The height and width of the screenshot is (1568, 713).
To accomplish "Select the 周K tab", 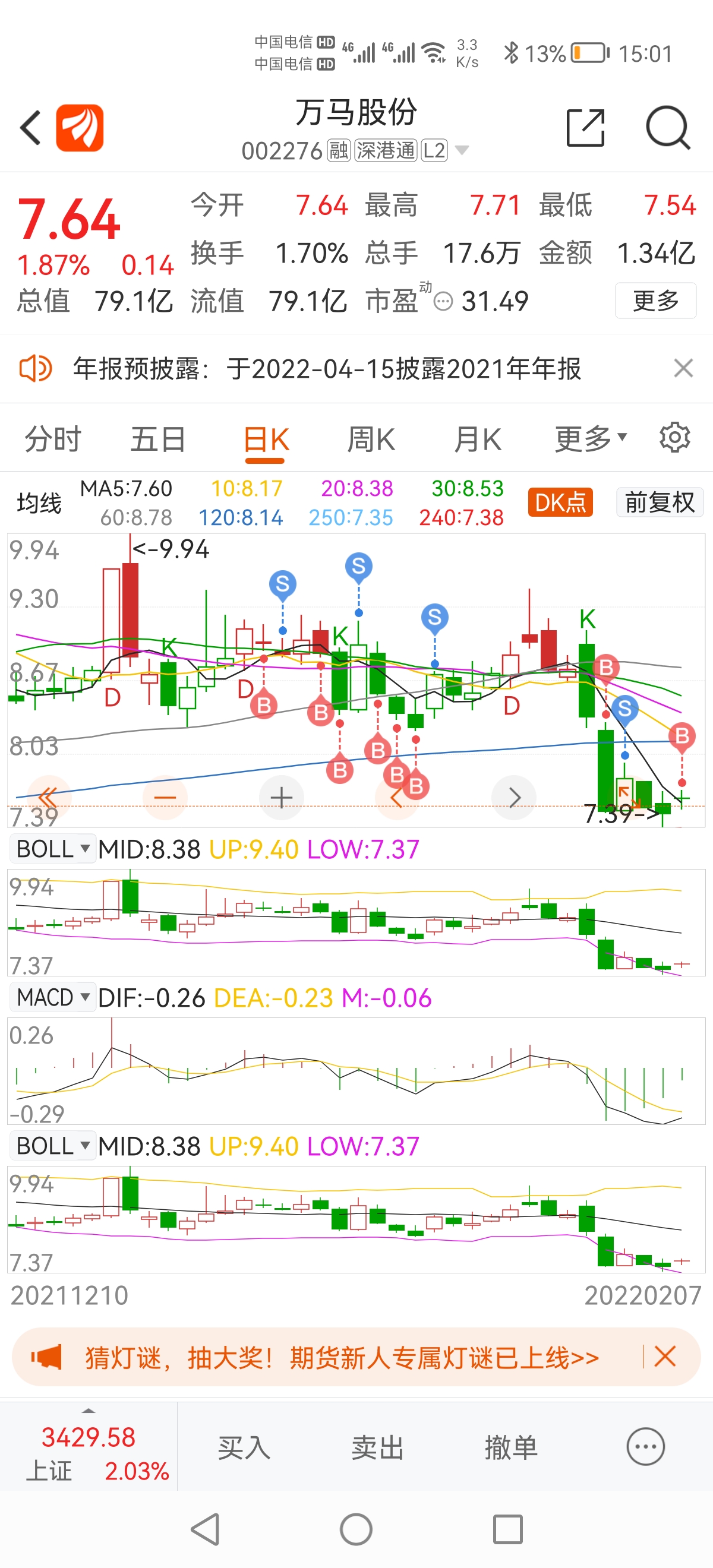I will [371, 439].
